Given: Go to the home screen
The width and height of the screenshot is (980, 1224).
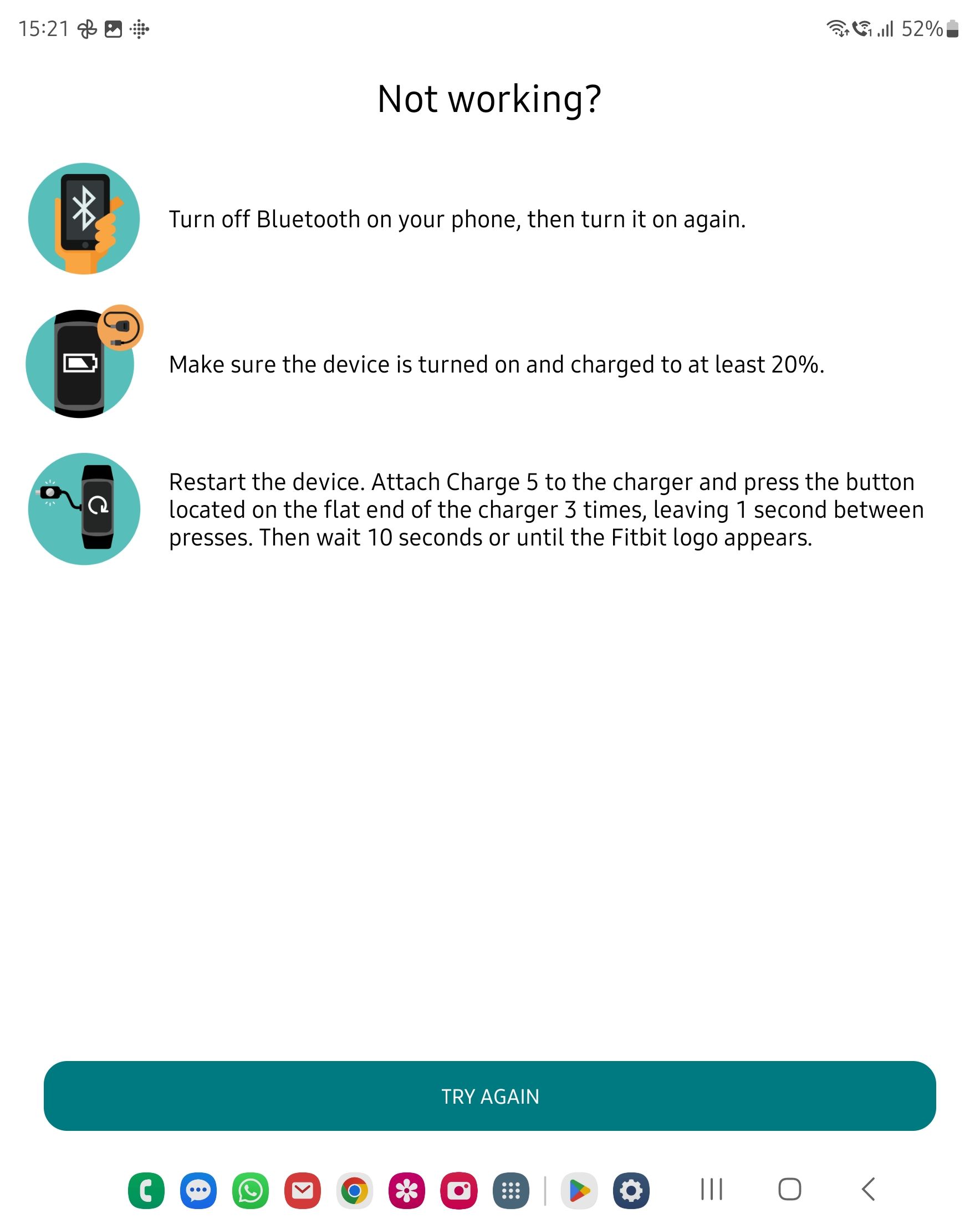Looking at the screenshot, I should coord(789,1189).
